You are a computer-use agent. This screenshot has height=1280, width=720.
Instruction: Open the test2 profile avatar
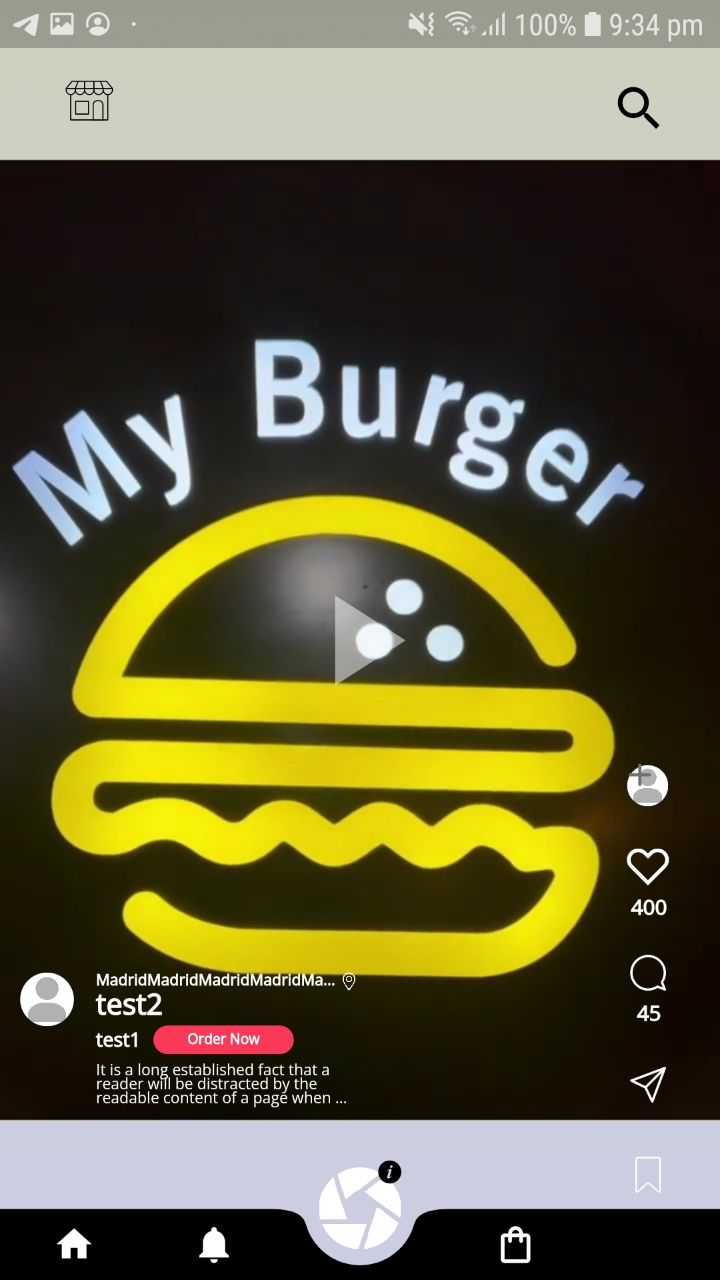pyautogui.click(x=47, y=999)
